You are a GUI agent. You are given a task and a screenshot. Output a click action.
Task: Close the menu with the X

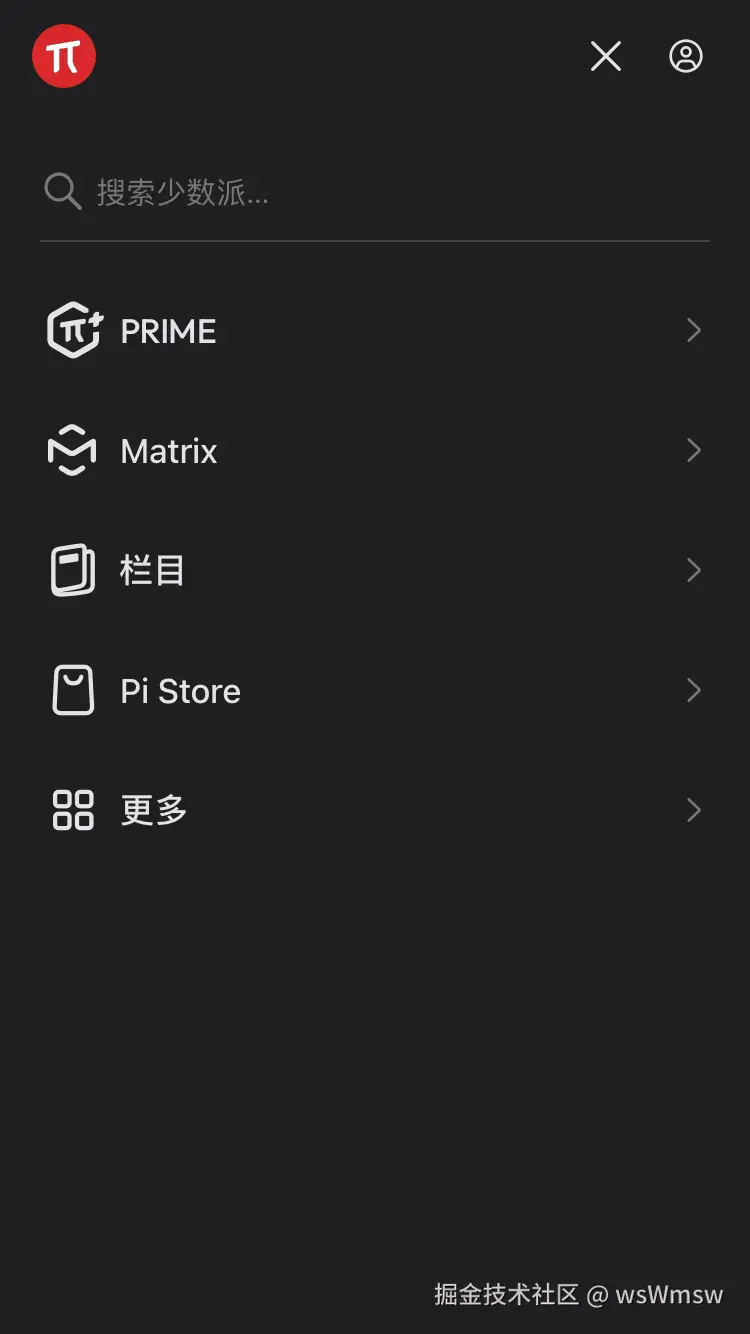point(605,56)
